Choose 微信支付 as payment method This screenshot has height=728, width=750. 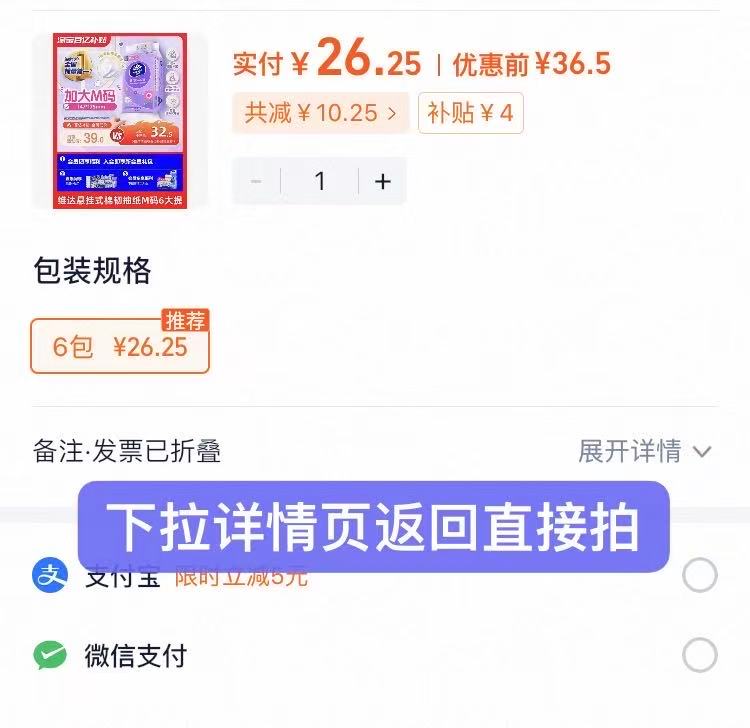click(x=699, y=656)
